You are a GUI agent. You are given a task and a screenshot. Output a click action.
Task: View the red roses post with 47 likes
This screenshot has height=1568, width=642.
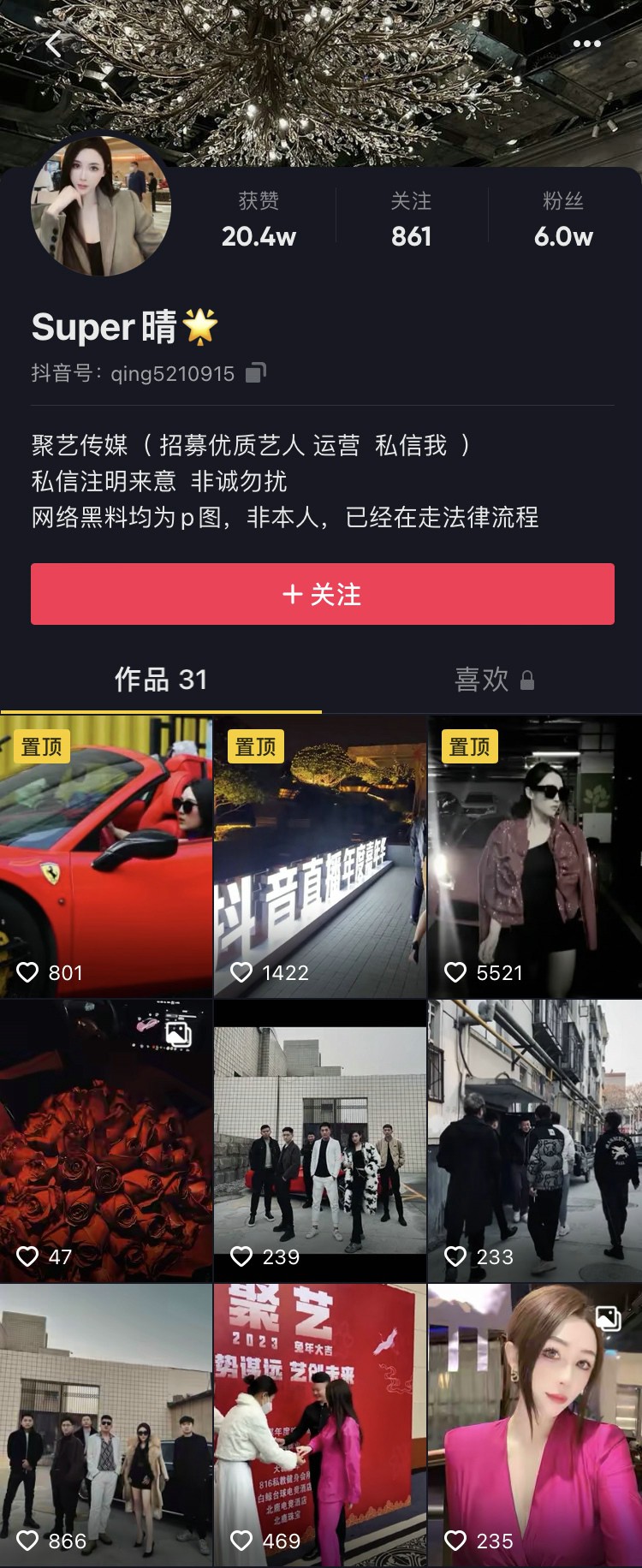pyautogui.click(x=106, y=1140)
